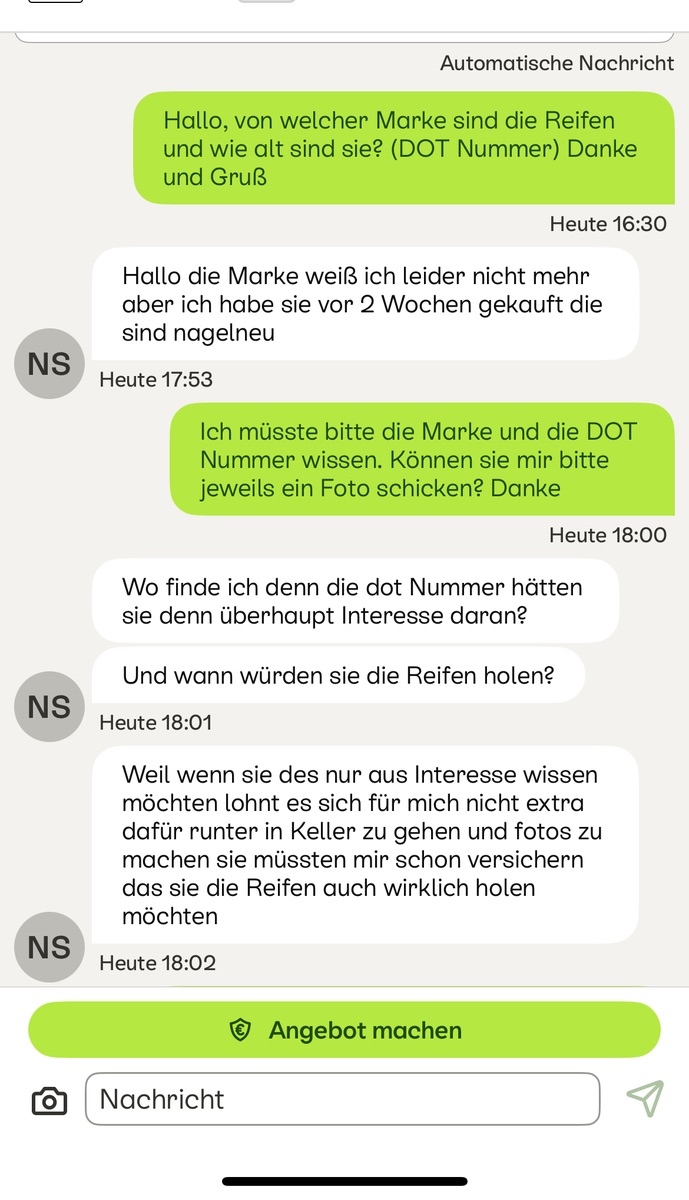Send the message with the paper plane icon
This screenshot has height=1200, width=689.
tap(645, 1098)
